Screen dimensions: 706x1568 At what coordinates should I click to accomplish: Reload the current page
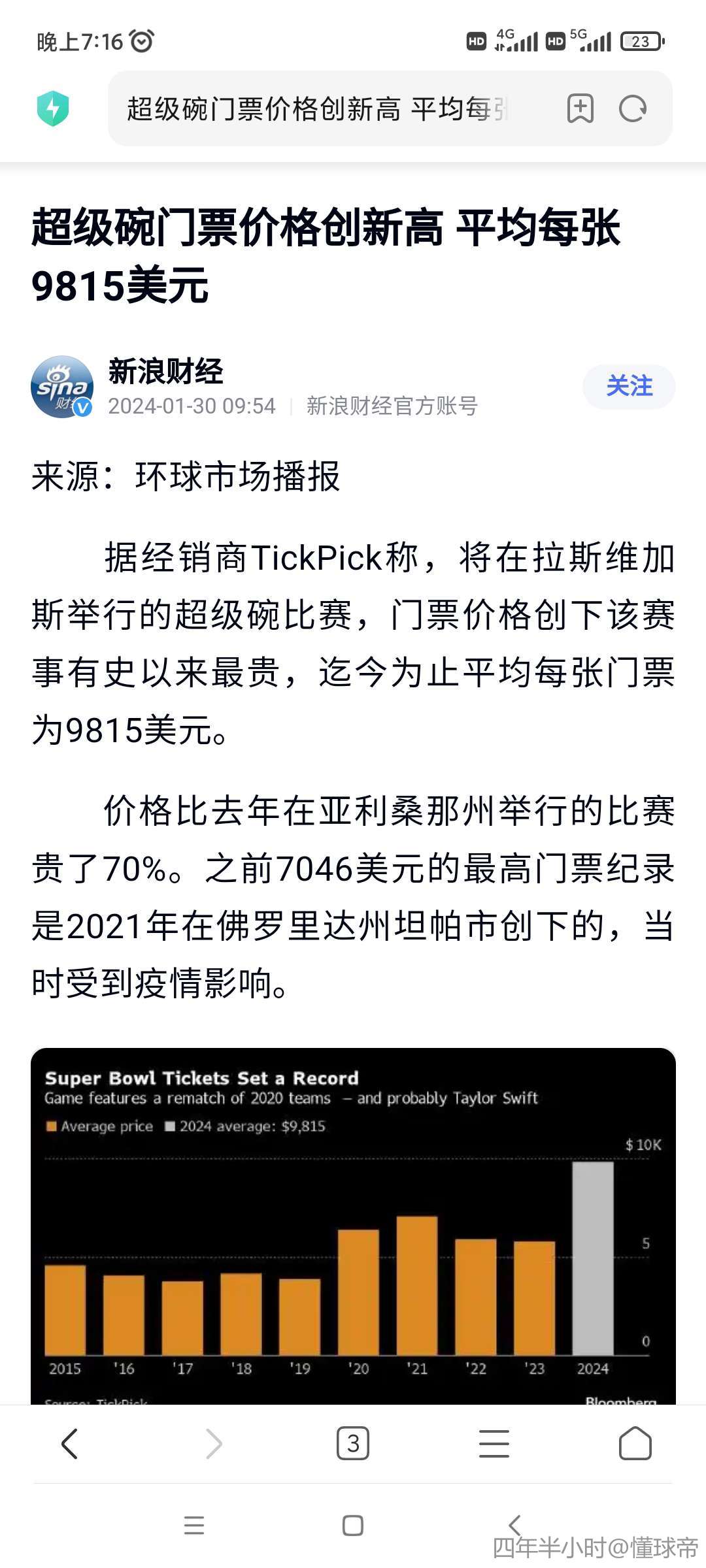coord(633,108)
